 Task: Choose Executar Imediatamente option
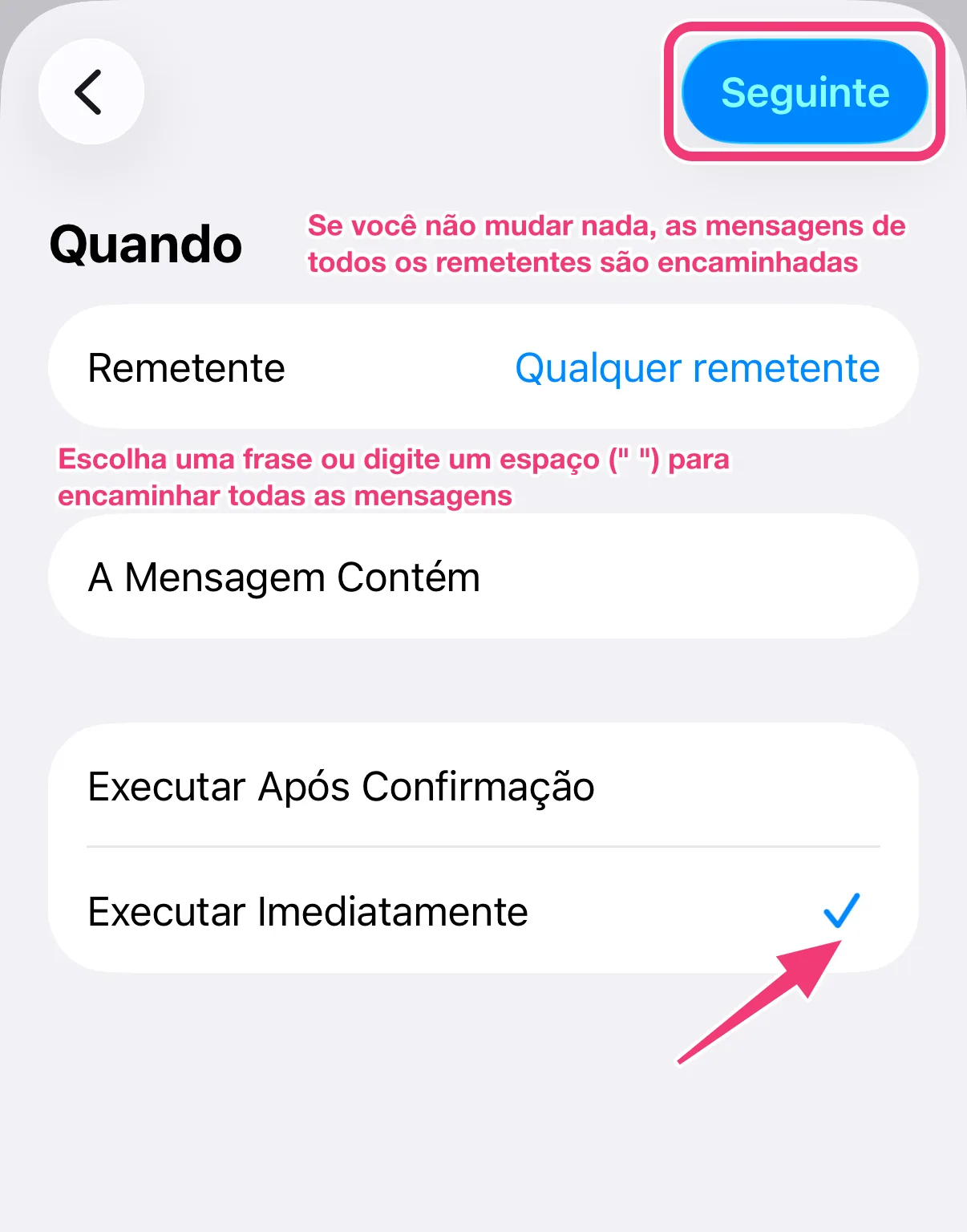[483, 910]
